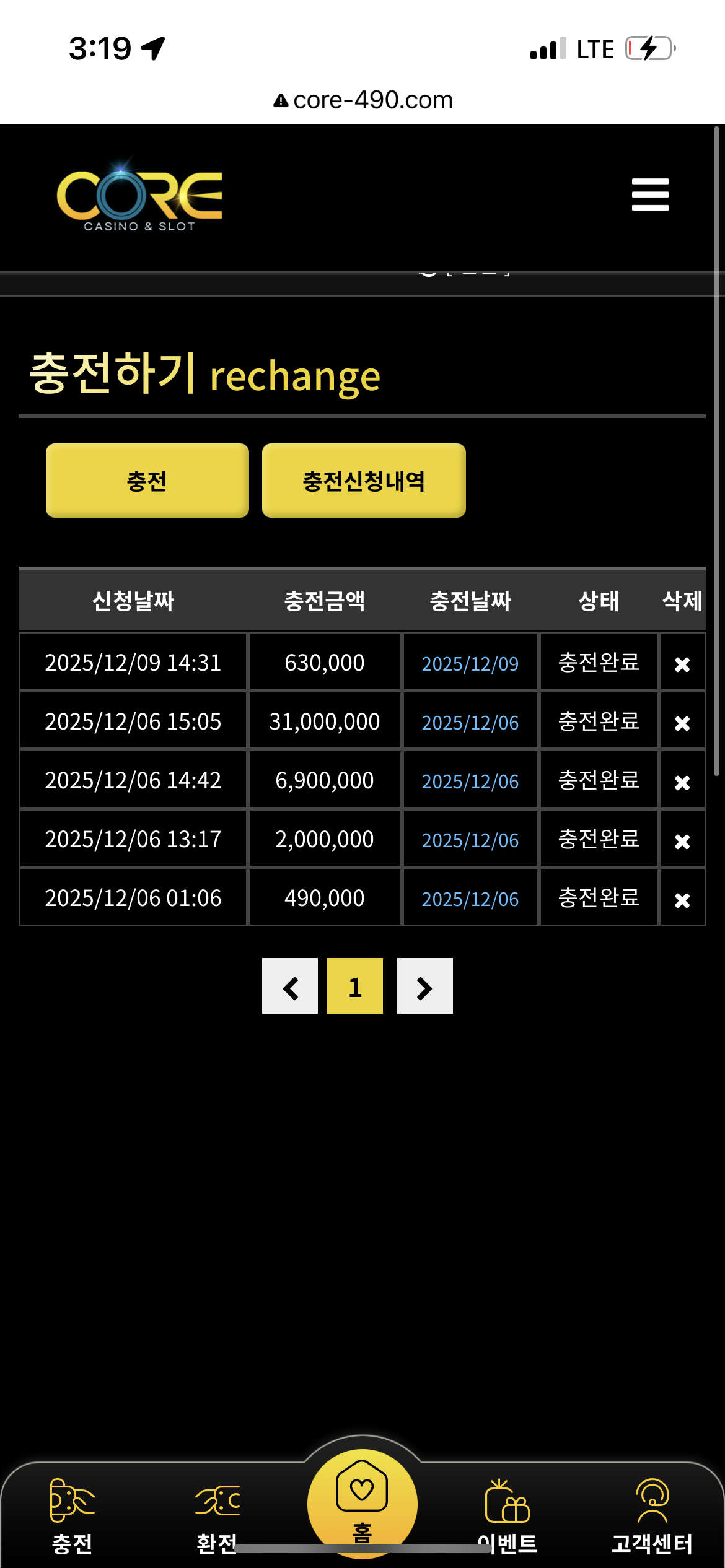Go to the next page arrow
The width and height of the screenshot is (725, 1568).
424,987
